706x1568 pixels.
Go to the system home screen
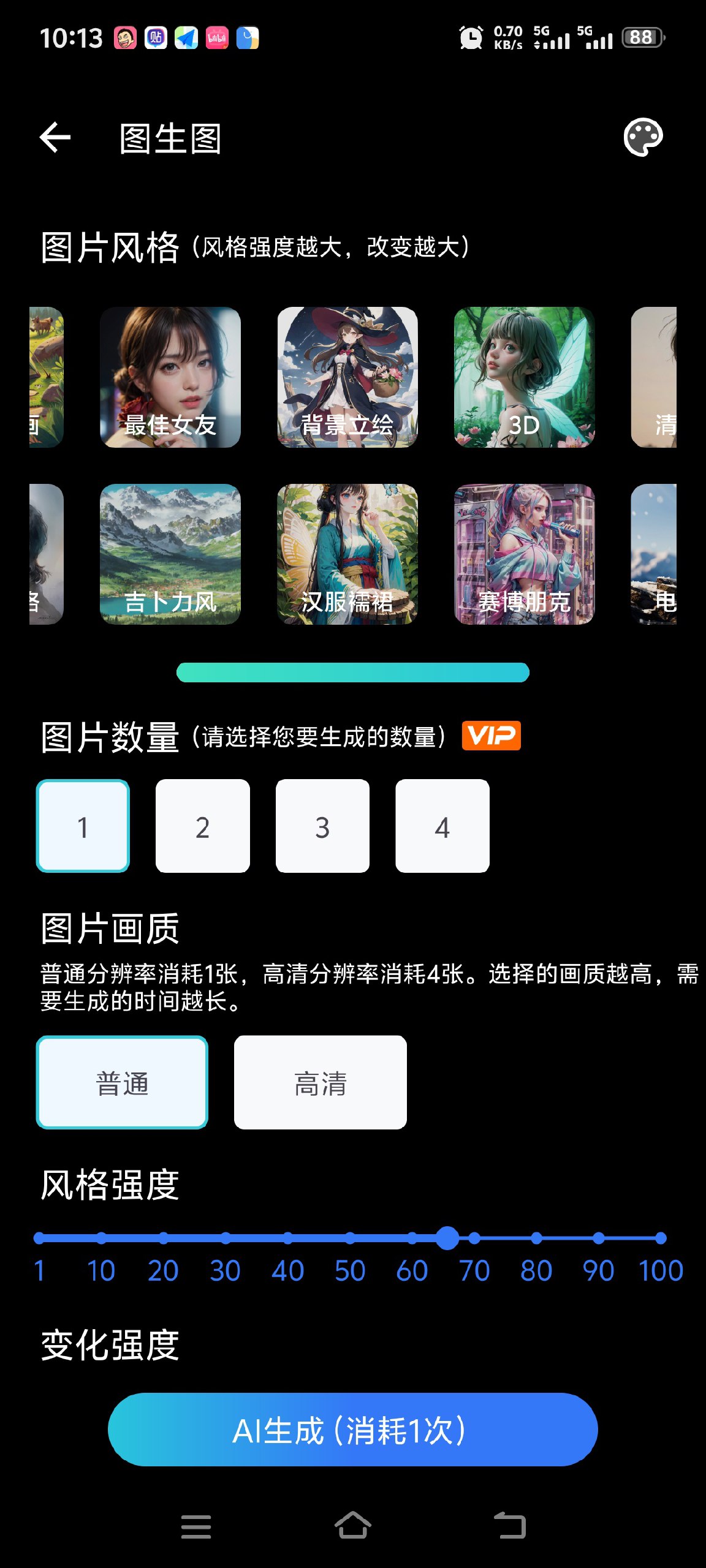click(353, 1525)
